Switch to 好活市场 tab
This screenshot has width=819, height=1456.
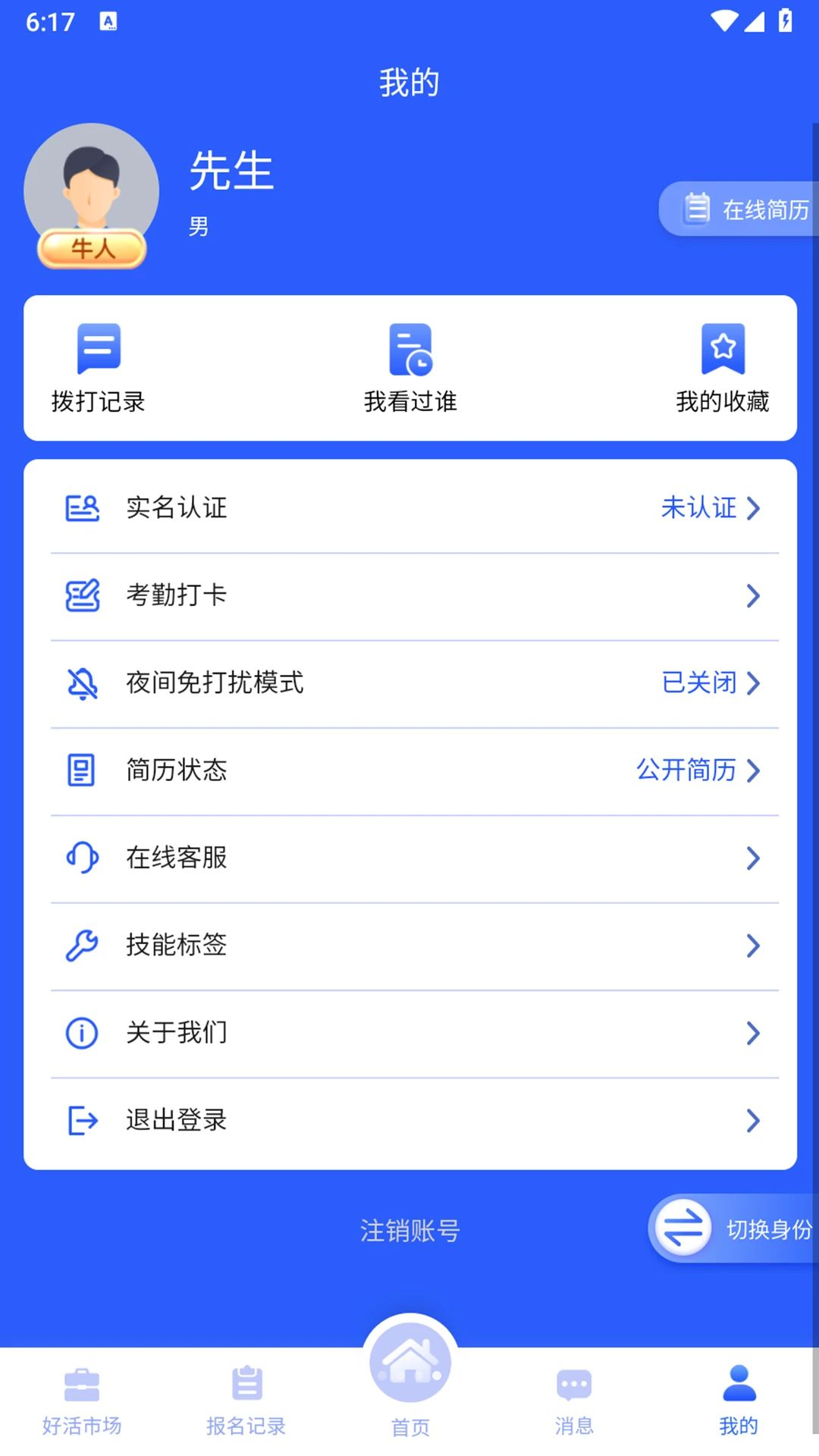(82, 1403)
